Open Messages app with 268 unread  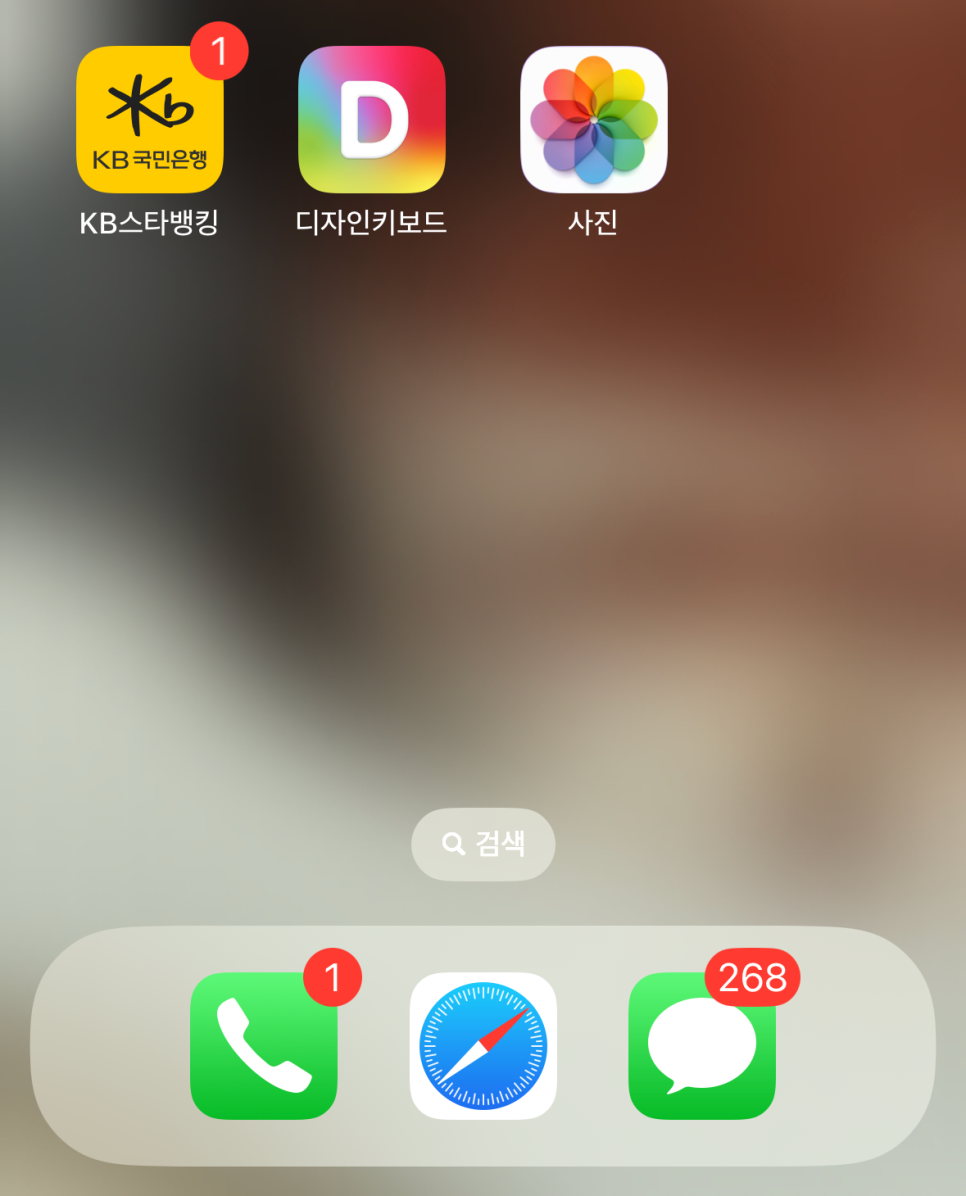(x=702, y=1046)
